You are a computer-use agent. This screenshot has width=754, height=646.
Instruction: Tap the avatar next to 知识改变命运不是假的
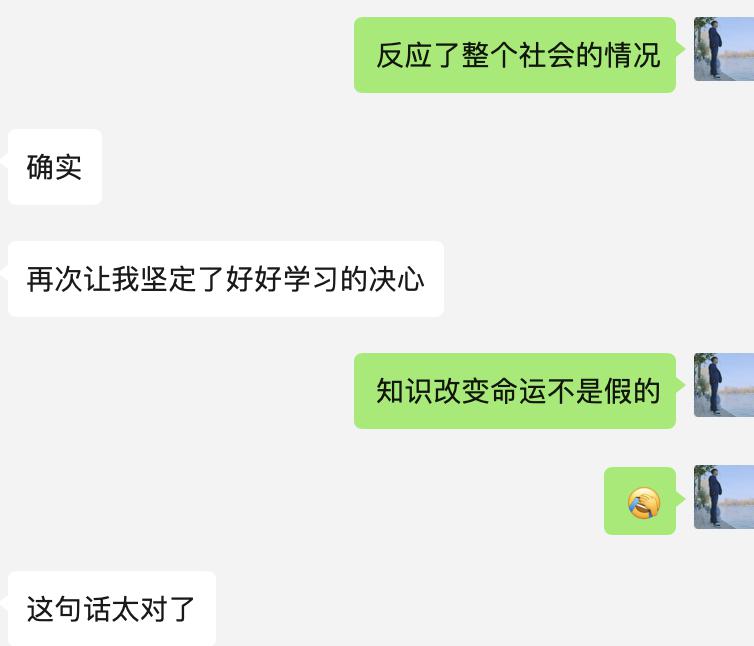tap(724, 385)
